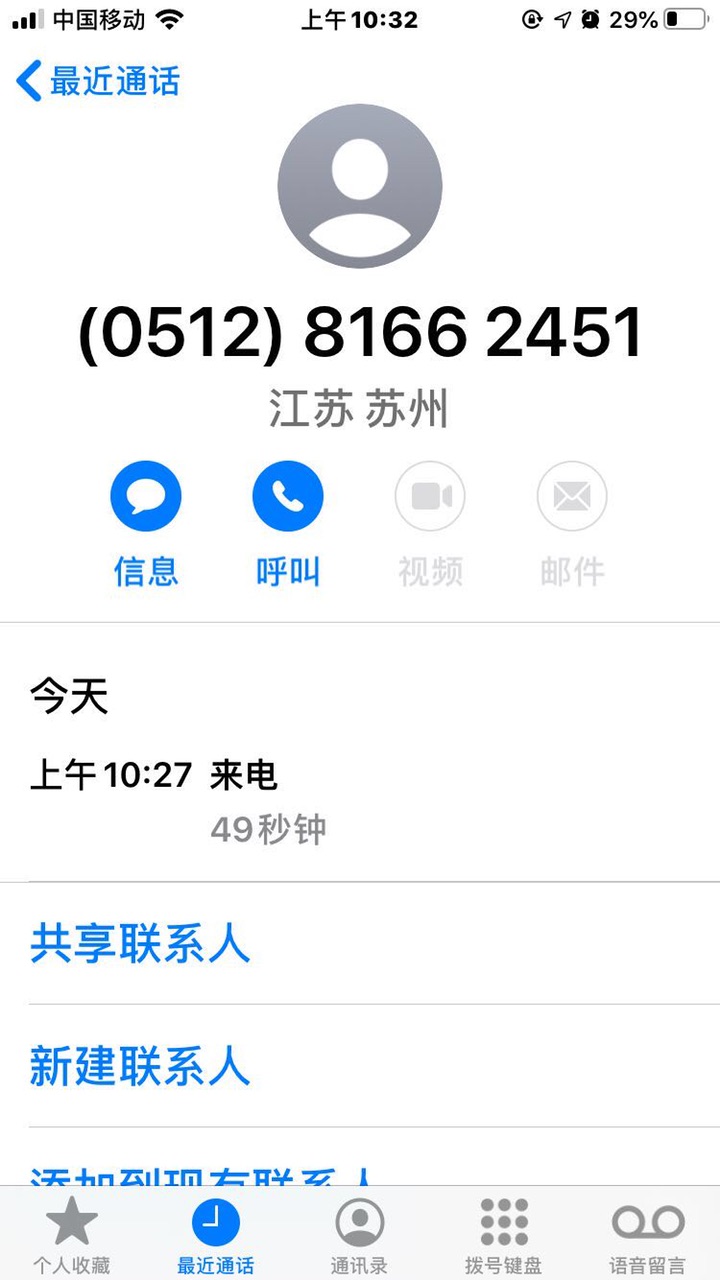Choose 新建联系人 to create contact
The width and height of the screenshot is (720, 1280).
(360, 1066)
